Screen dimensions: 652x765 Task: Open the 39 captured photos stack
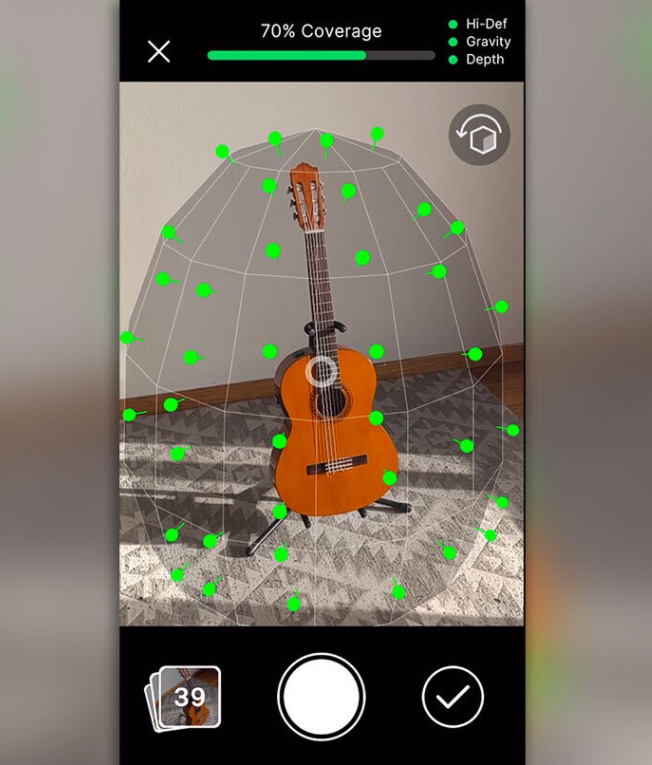pyautogui.click(x=186, y=697)
